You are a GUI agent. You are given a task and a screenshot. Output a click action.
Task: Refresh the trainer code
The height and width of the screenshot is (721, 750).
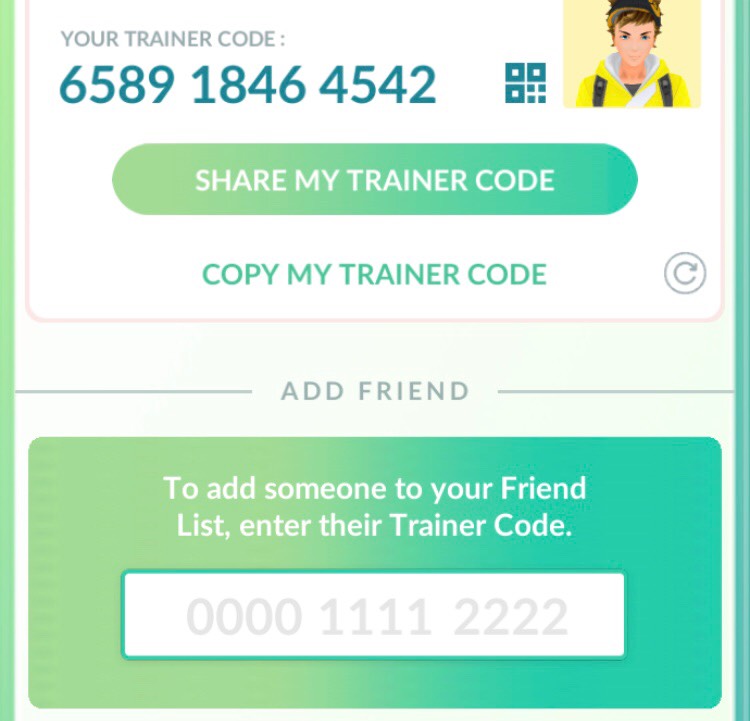coord(685,273)
